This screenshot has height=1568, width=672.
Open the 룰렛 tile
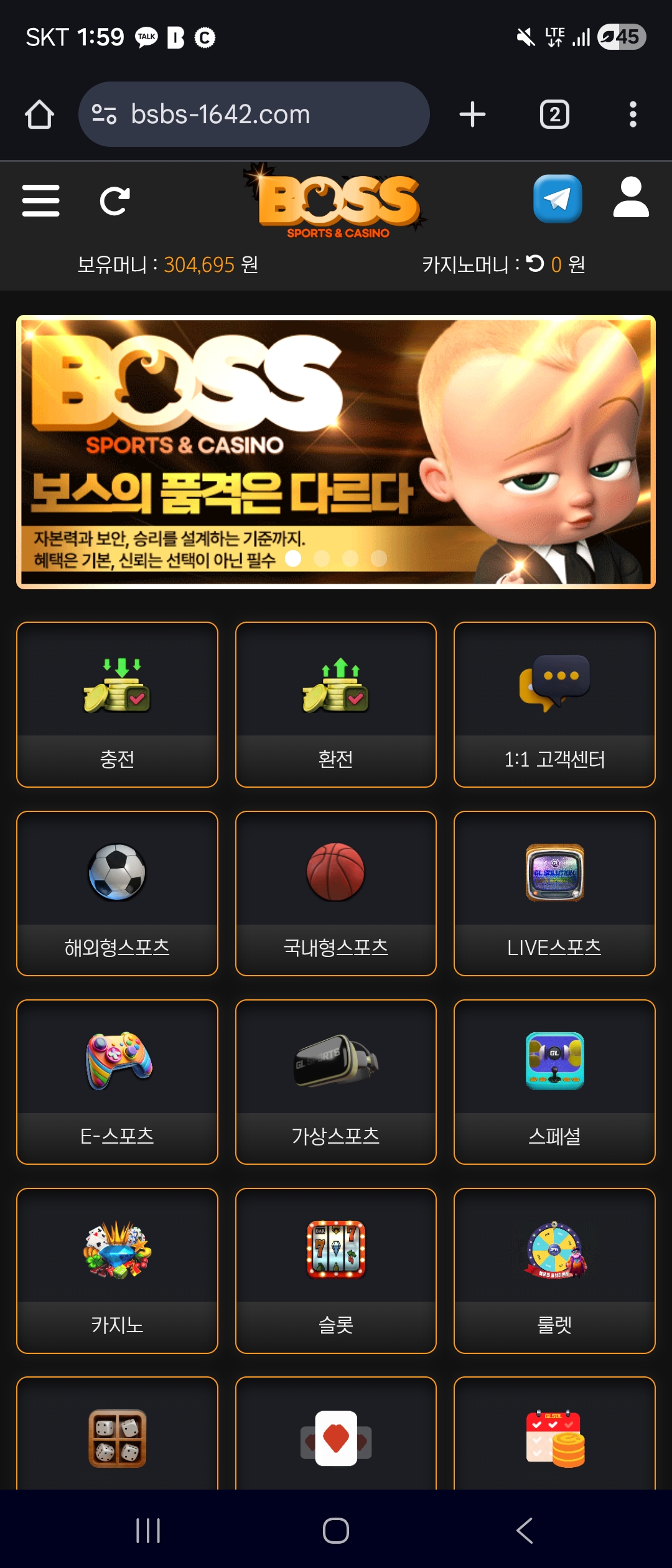[x=554, y=1271]
